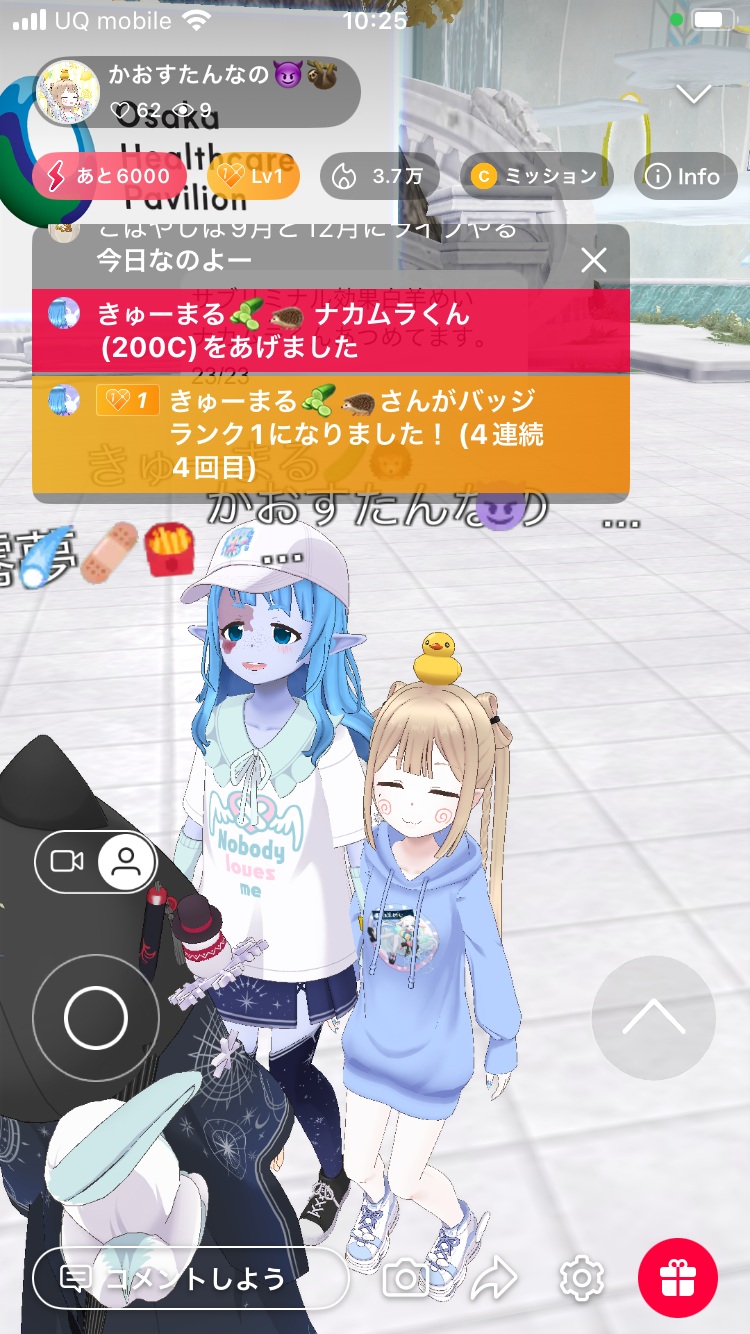750x1334 pixels.
Task: Collapse stream with the down chevron
Action: [693, 93]
